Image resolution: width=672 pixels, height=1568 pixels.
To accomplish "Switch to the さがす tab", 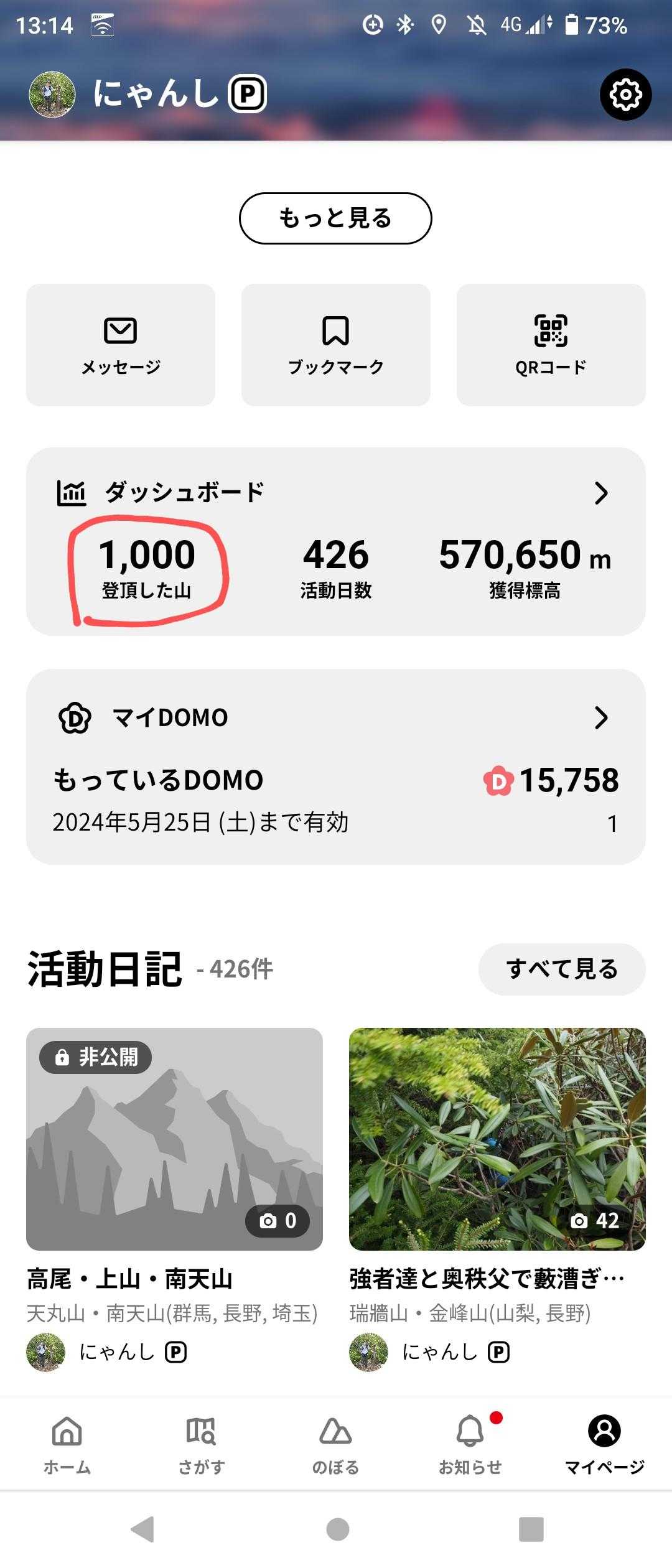I will (x=201, y=1445).
